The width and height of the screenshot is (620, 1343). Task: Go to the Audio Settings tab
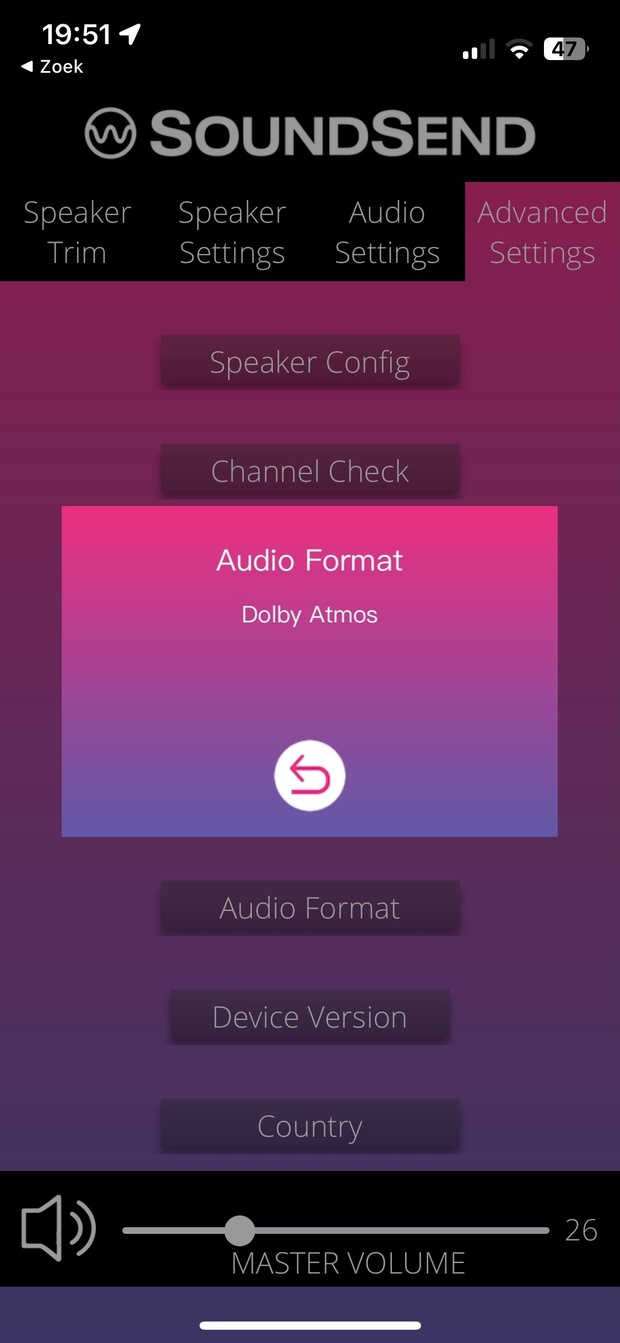(387, 232)
